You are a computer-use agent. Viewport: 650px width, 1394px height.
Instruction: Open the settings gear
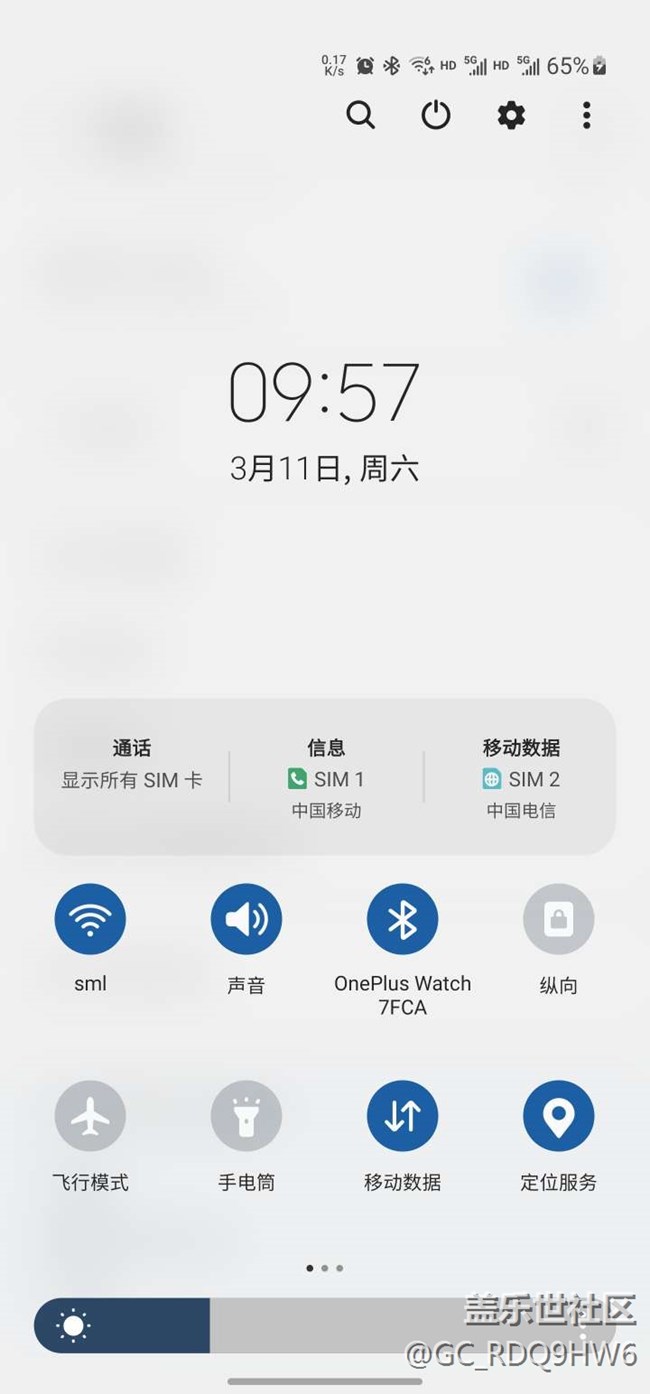pyautogui.click(x=511, y=116)
